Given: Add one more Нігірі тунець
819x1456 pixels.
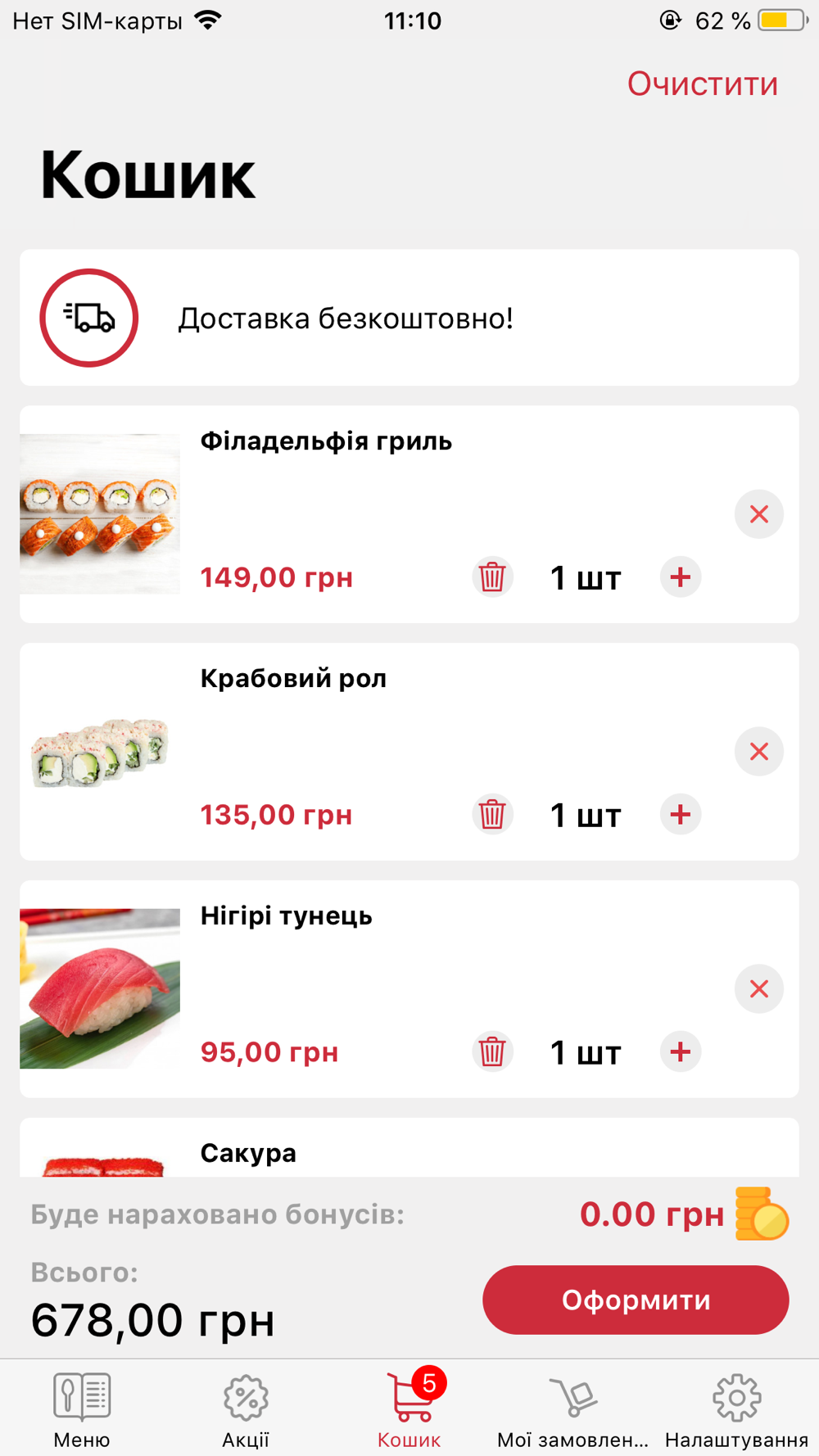Looking at the screenshot, I should [x=681, y=1052].
